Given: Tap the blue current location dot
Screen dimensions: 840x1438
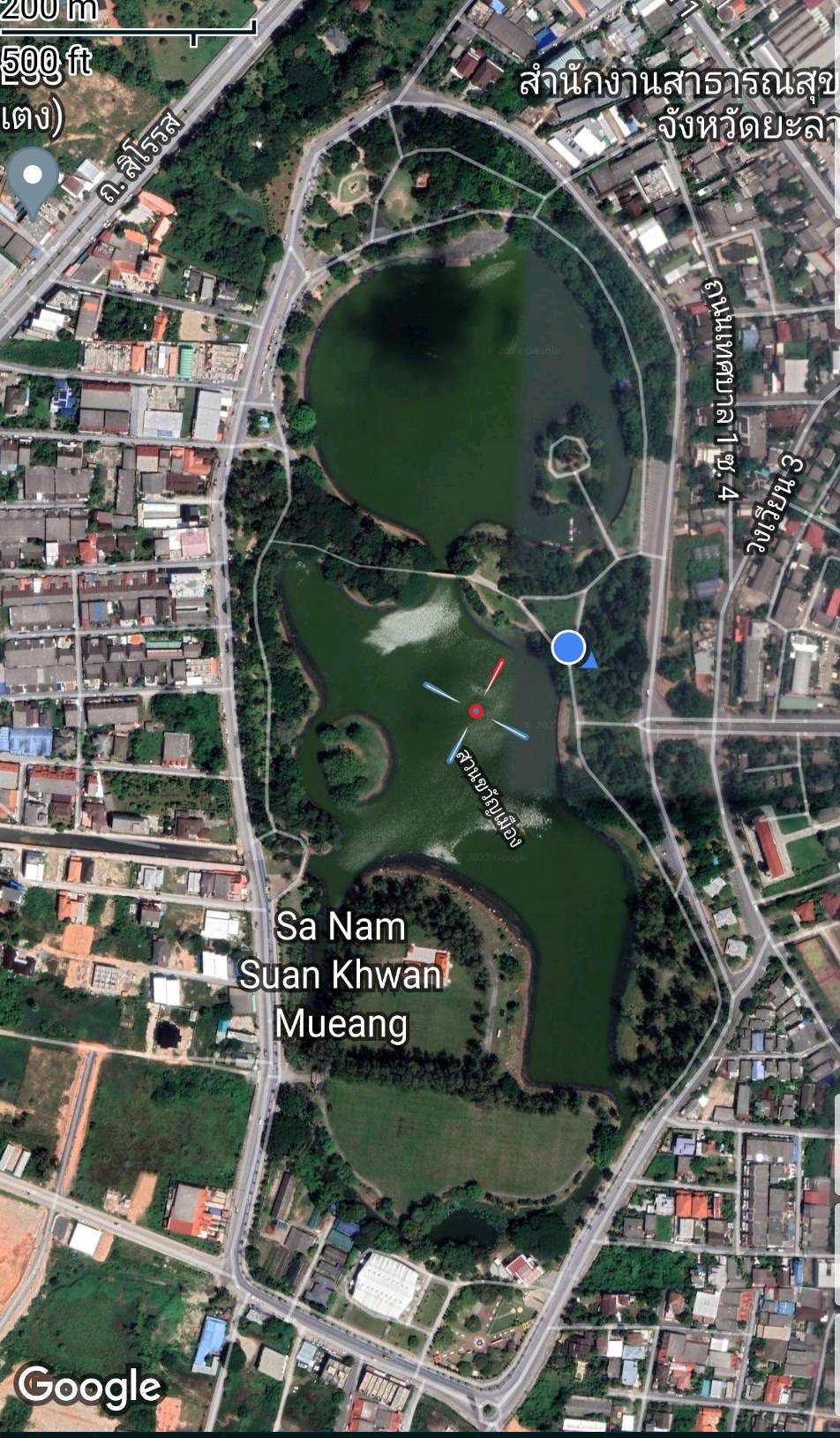Looking at the screenshot, I should pyautogui.click(x=569, y=647).
